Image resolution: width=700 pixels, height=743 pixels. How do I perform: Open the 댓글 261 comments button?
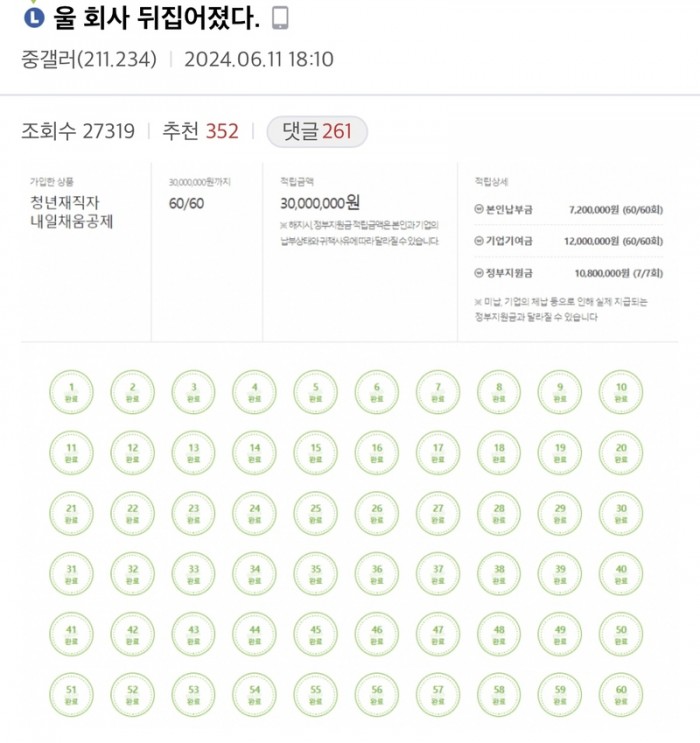tap(317, 131)
